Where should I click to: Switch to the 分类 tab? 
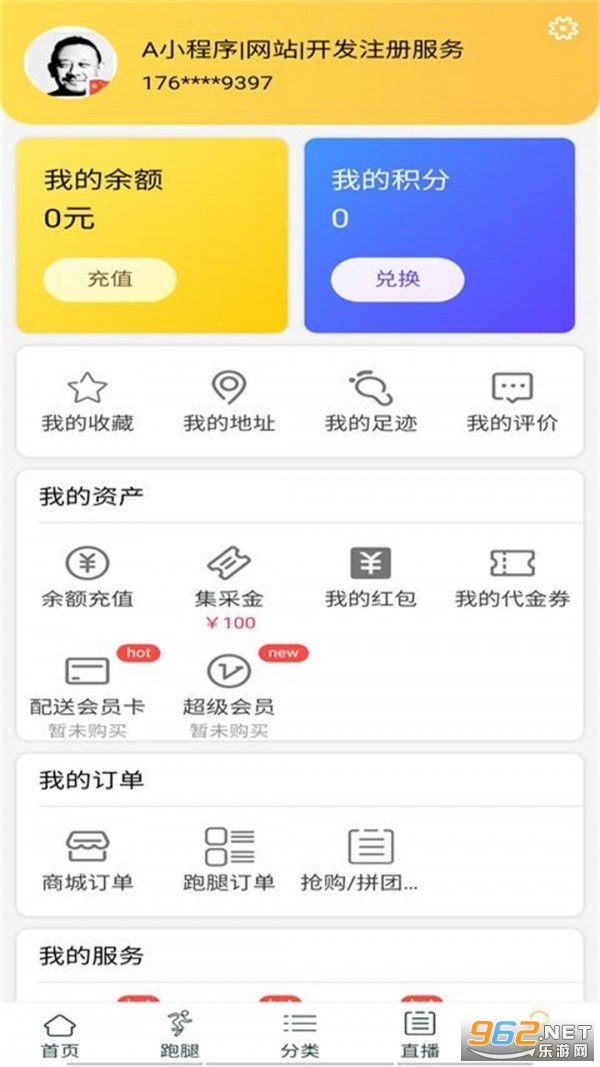click(300, 1035)
